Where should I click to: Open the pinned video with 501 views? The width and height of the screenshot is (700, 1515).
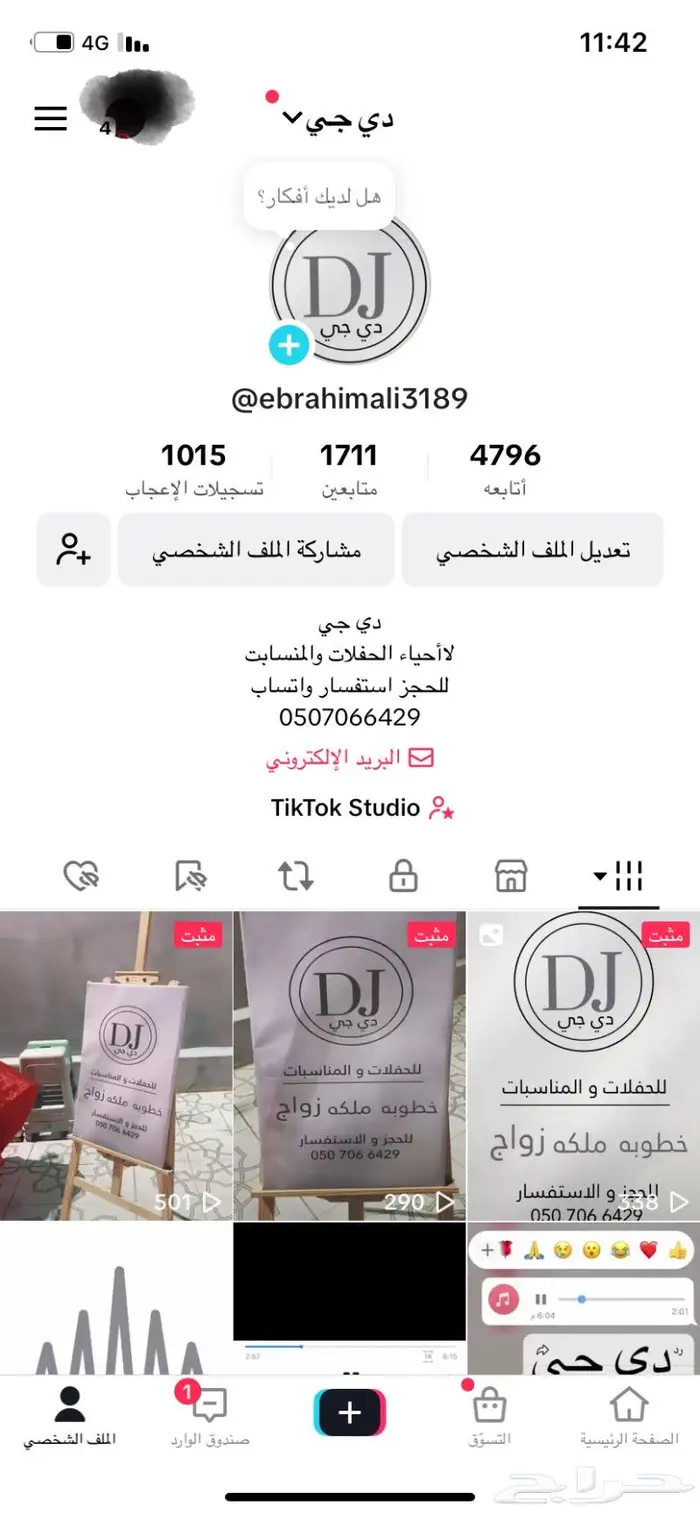(115, 1065)
